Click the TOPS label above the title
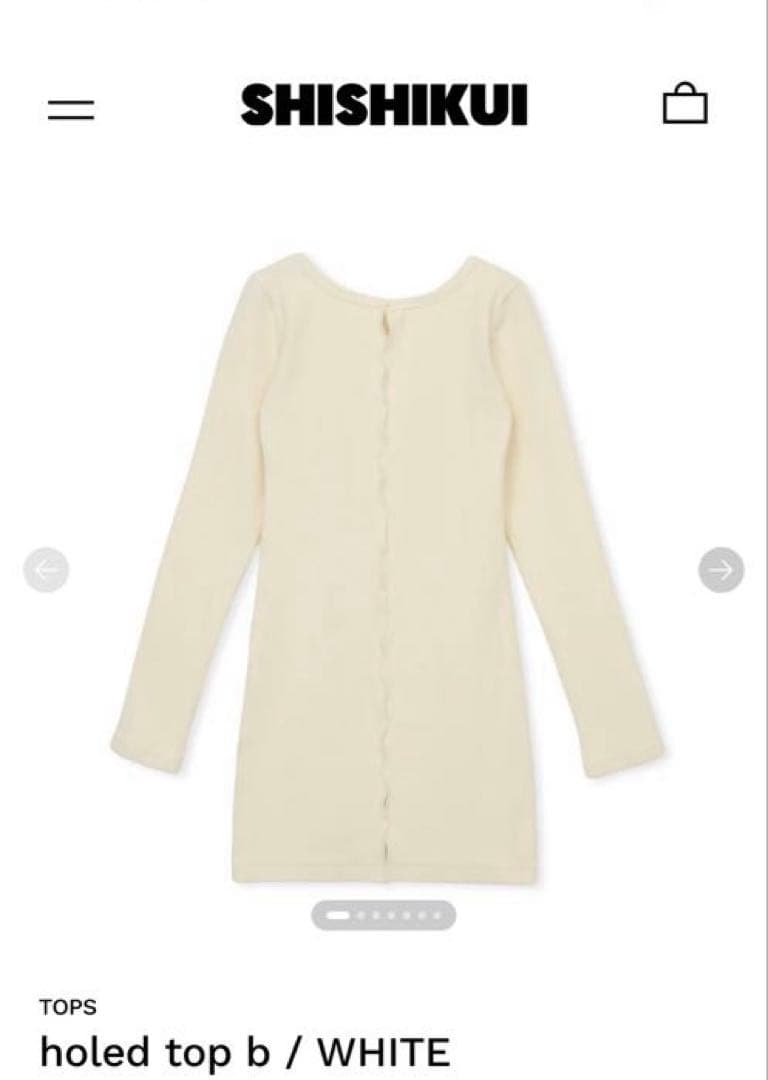 [x=68, y=1008]
